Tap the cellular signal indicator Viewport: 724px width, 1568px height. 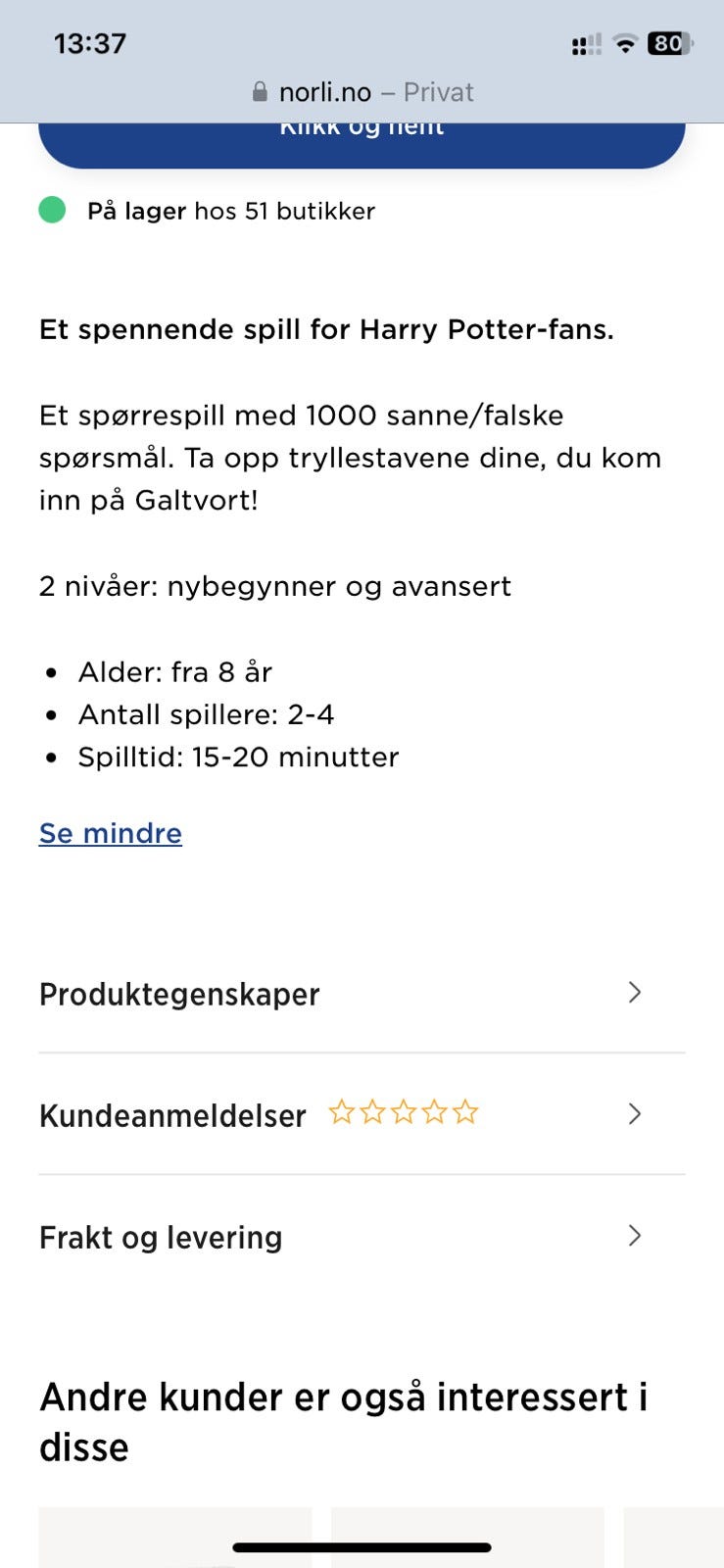tap(585, 44)
